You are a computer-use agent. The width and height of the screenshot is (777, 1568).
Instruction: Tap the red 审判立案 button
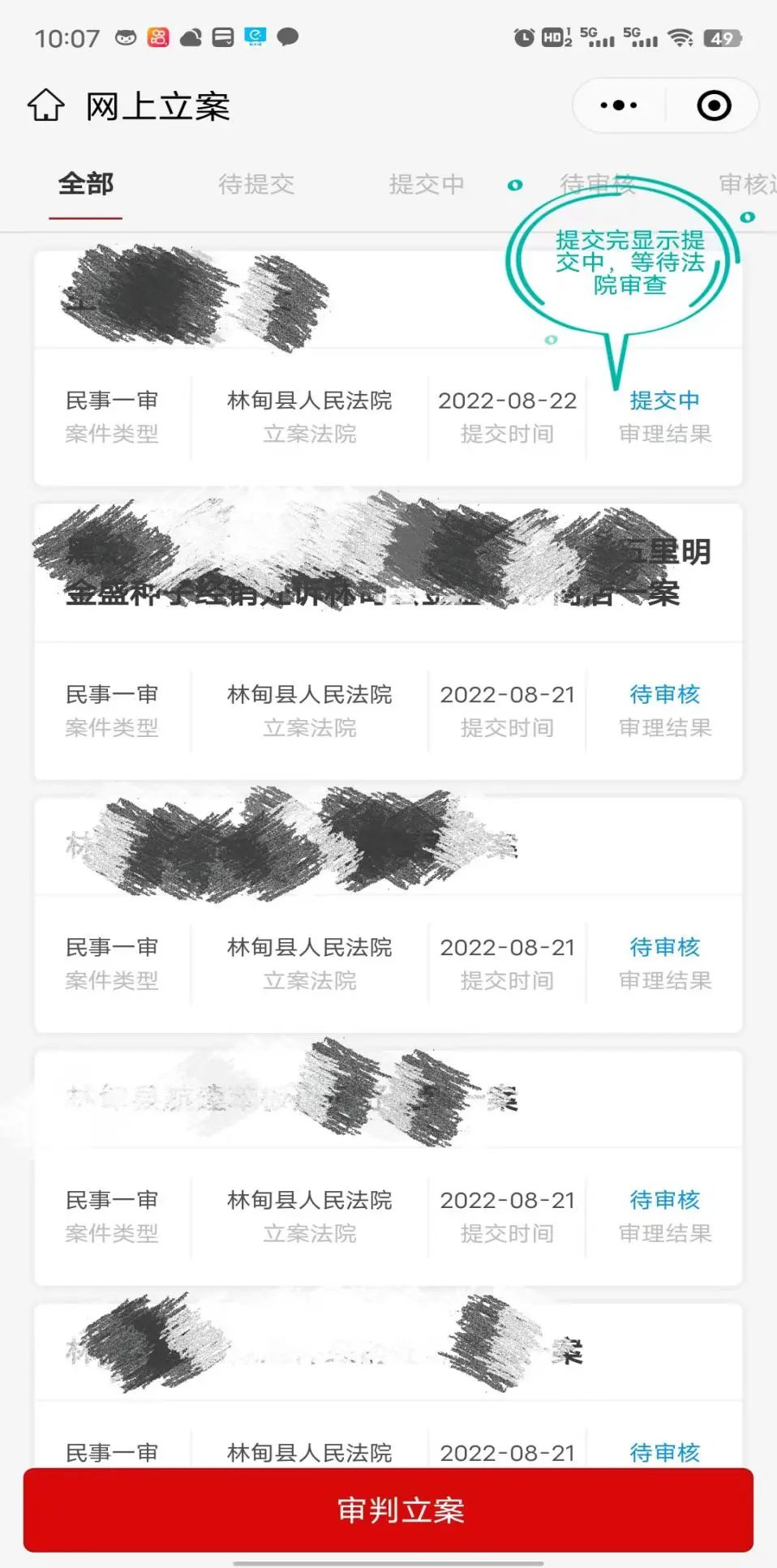point(388,1510)
